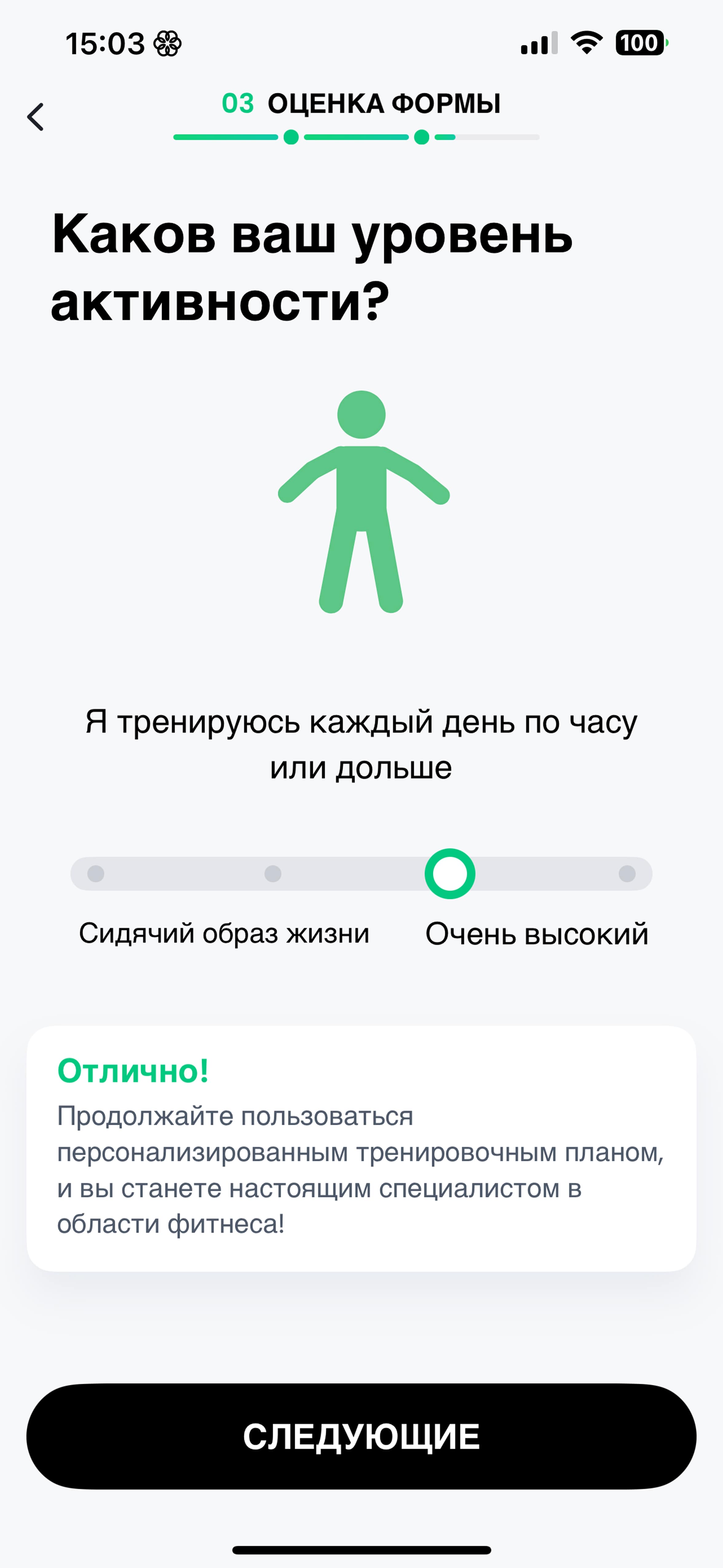Select the second activity level stop
723x1568 pixels.
click(273, 874)
